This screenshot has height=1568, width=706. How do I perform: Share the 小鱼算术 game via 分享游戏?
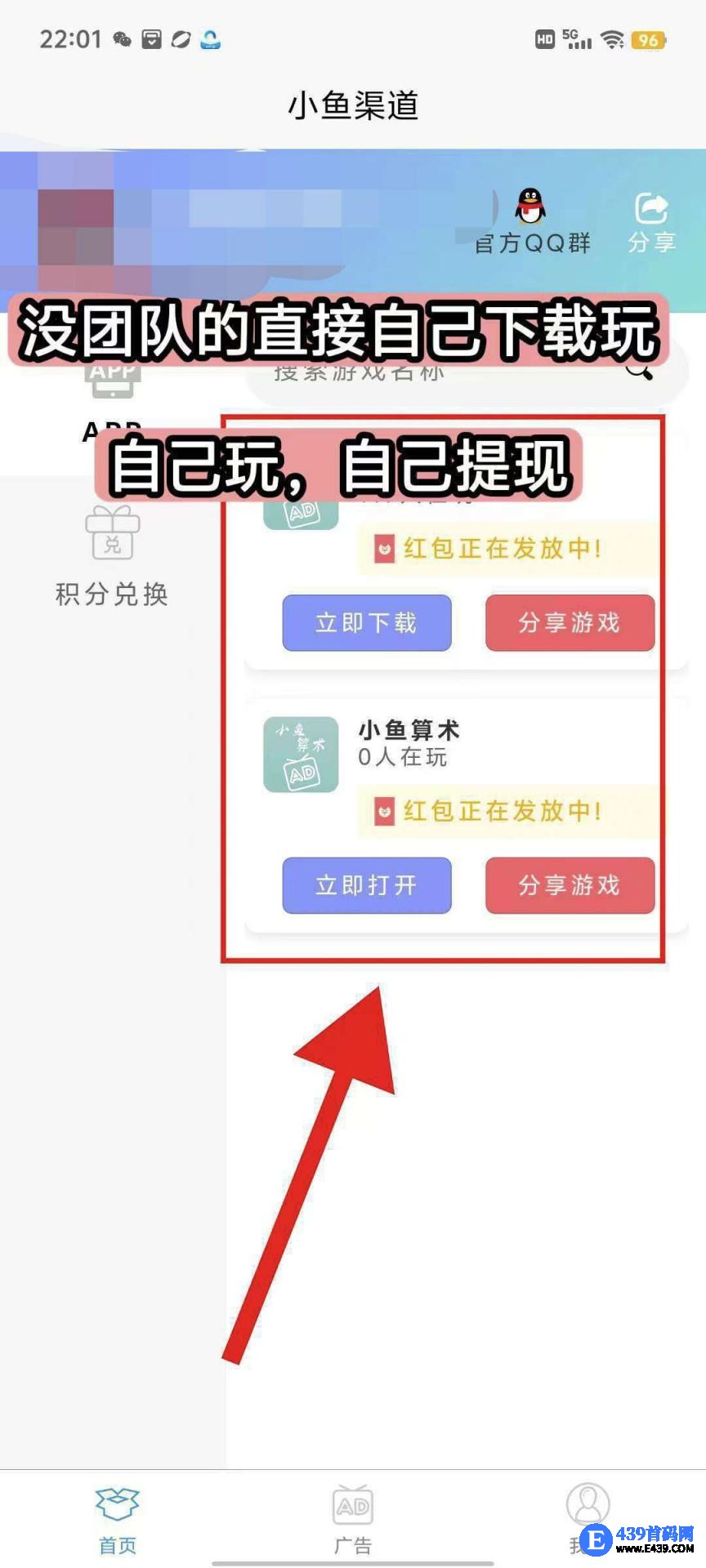[x=570, y=885]
